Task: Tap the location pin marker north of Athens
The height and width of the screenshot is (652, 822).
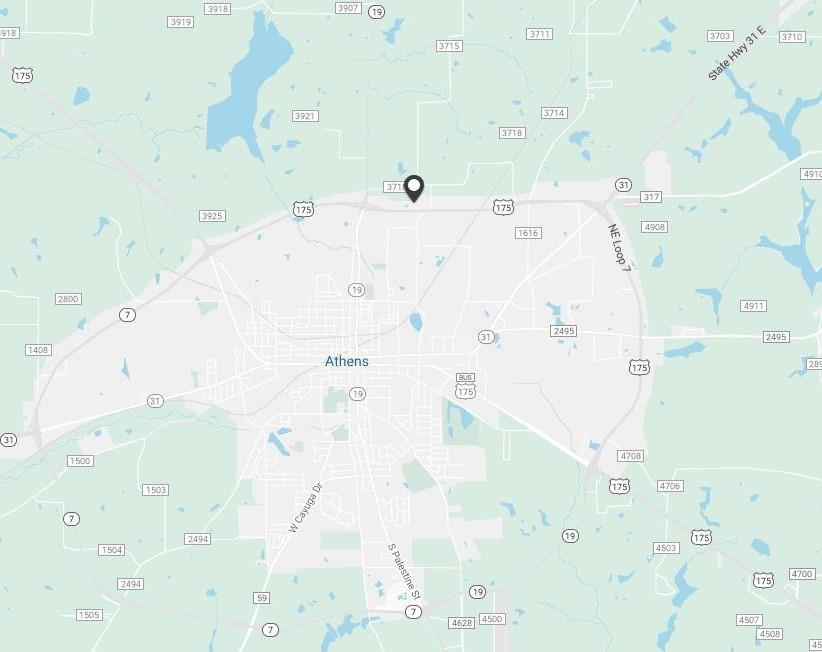Action: pyautogui.click(x=413, y=187)
